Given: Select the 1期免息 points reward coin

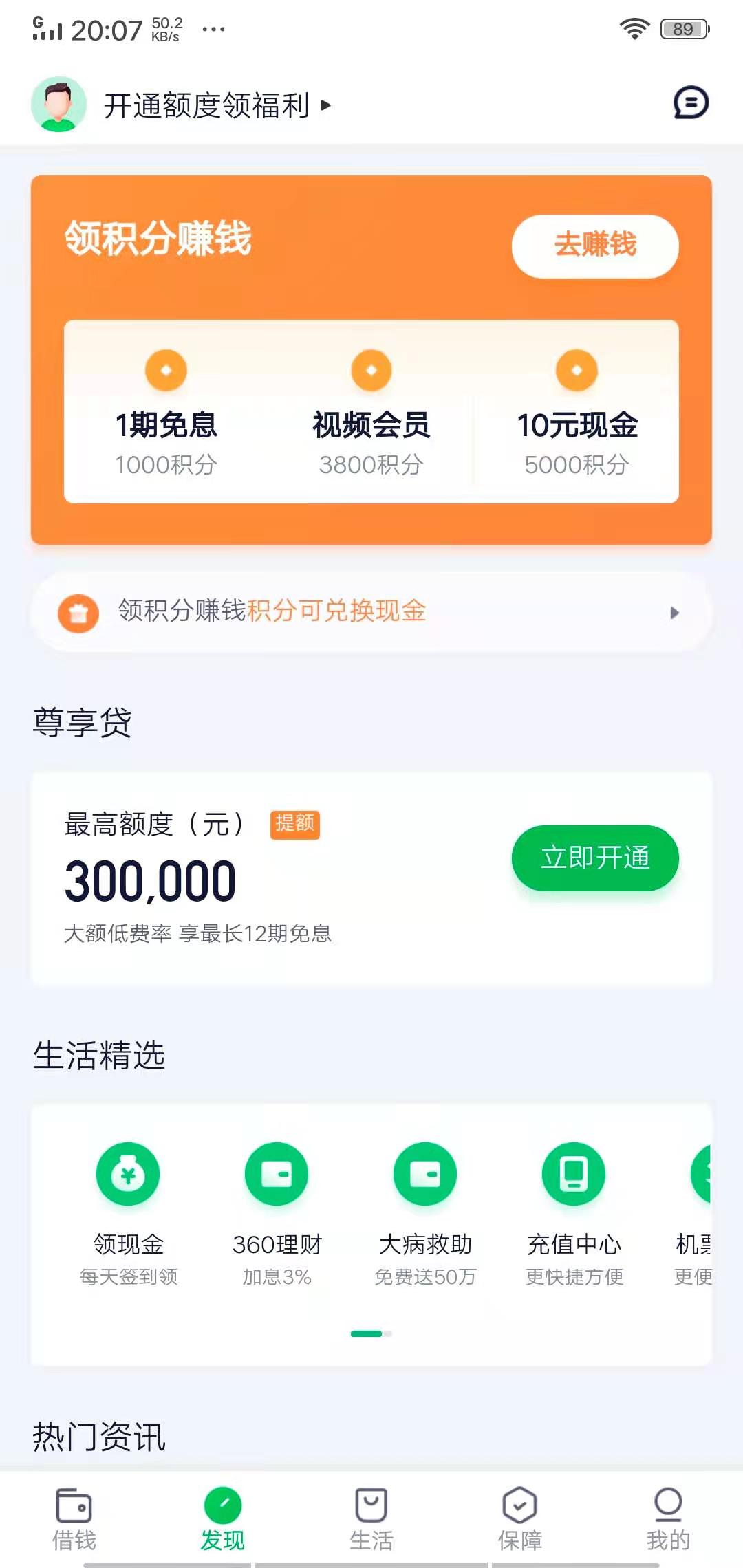Looking at the screenshot, I should click(x=166, y=370).
